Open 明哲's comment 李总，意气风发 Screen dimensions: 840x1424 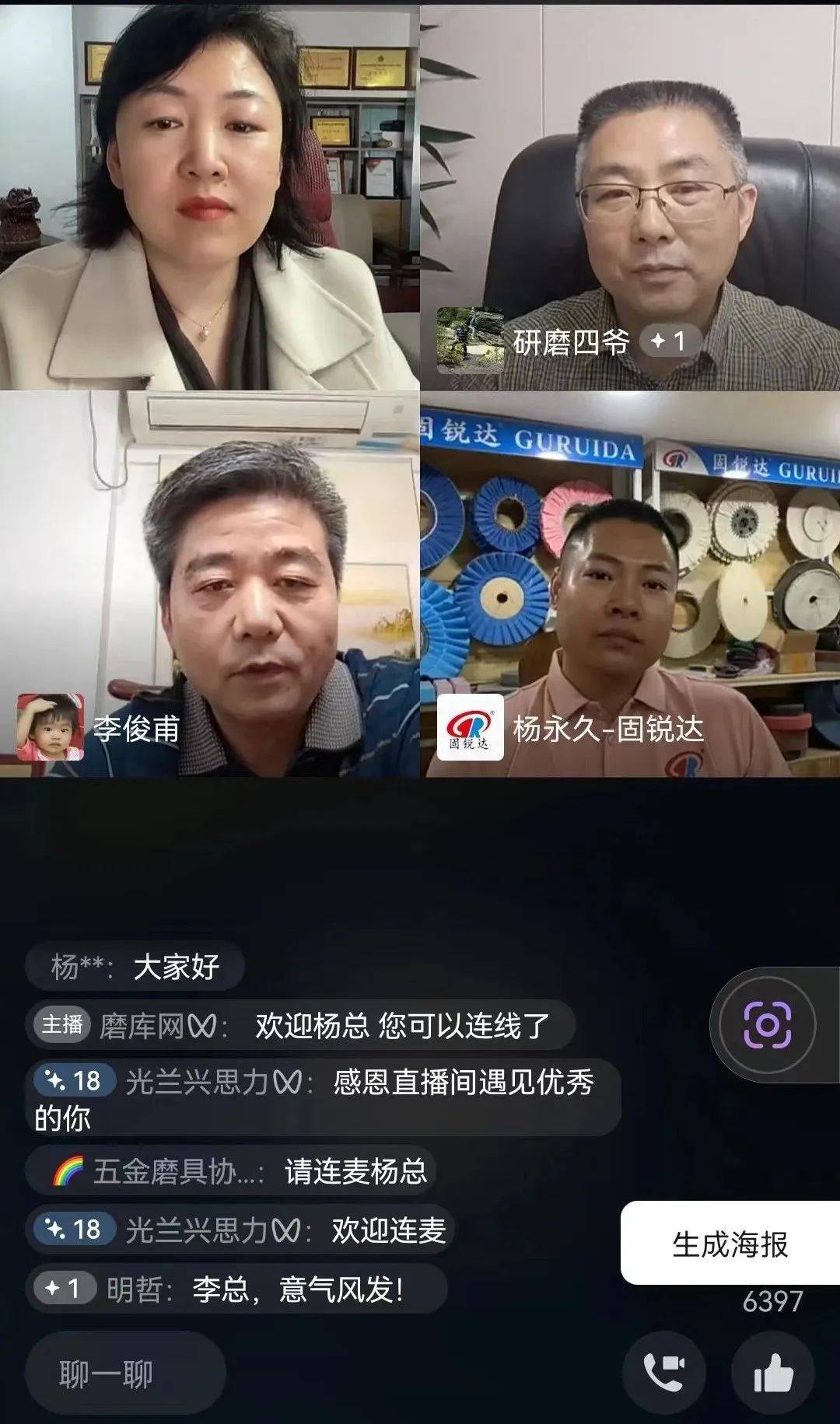236,1289
